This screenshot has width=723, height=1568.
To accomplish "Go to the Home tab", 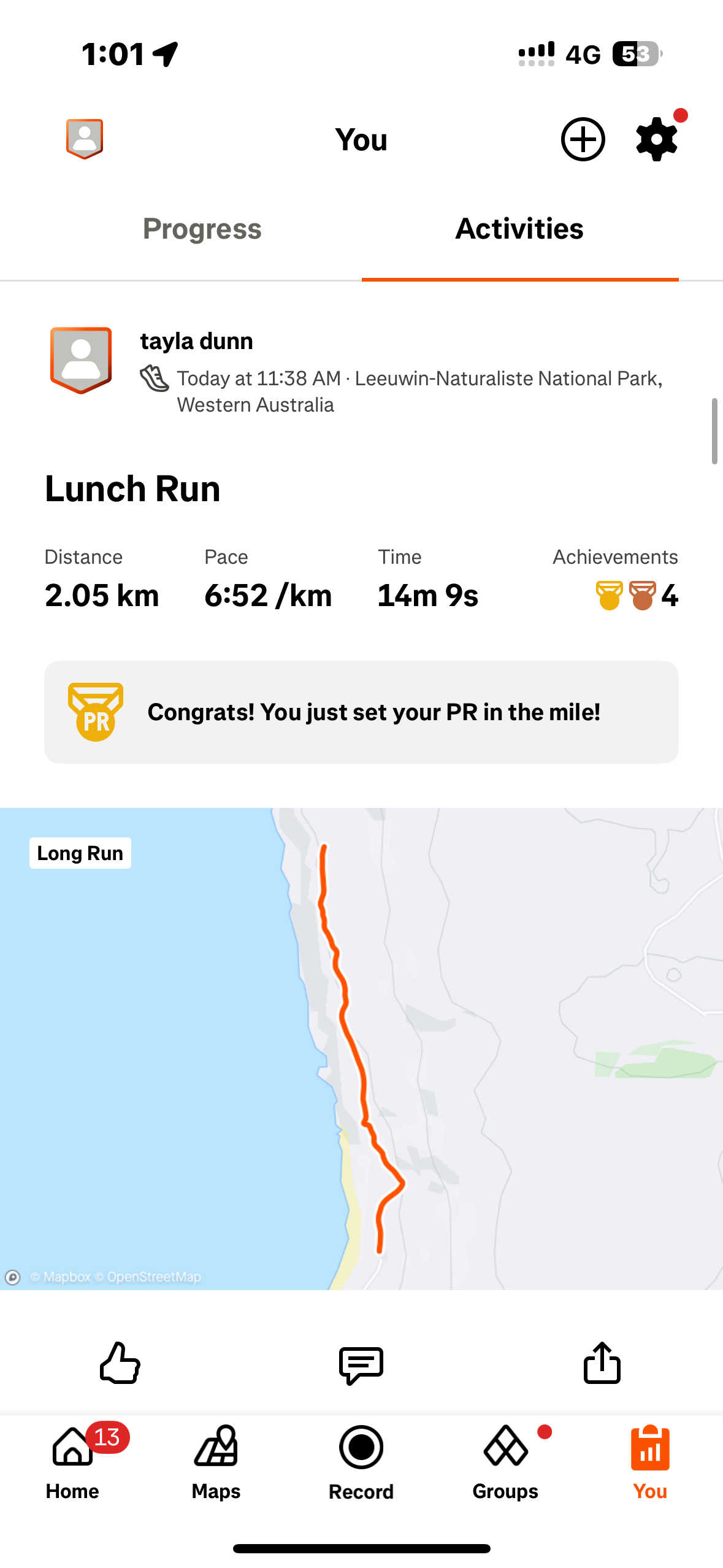I will [x=72, y=1463].
